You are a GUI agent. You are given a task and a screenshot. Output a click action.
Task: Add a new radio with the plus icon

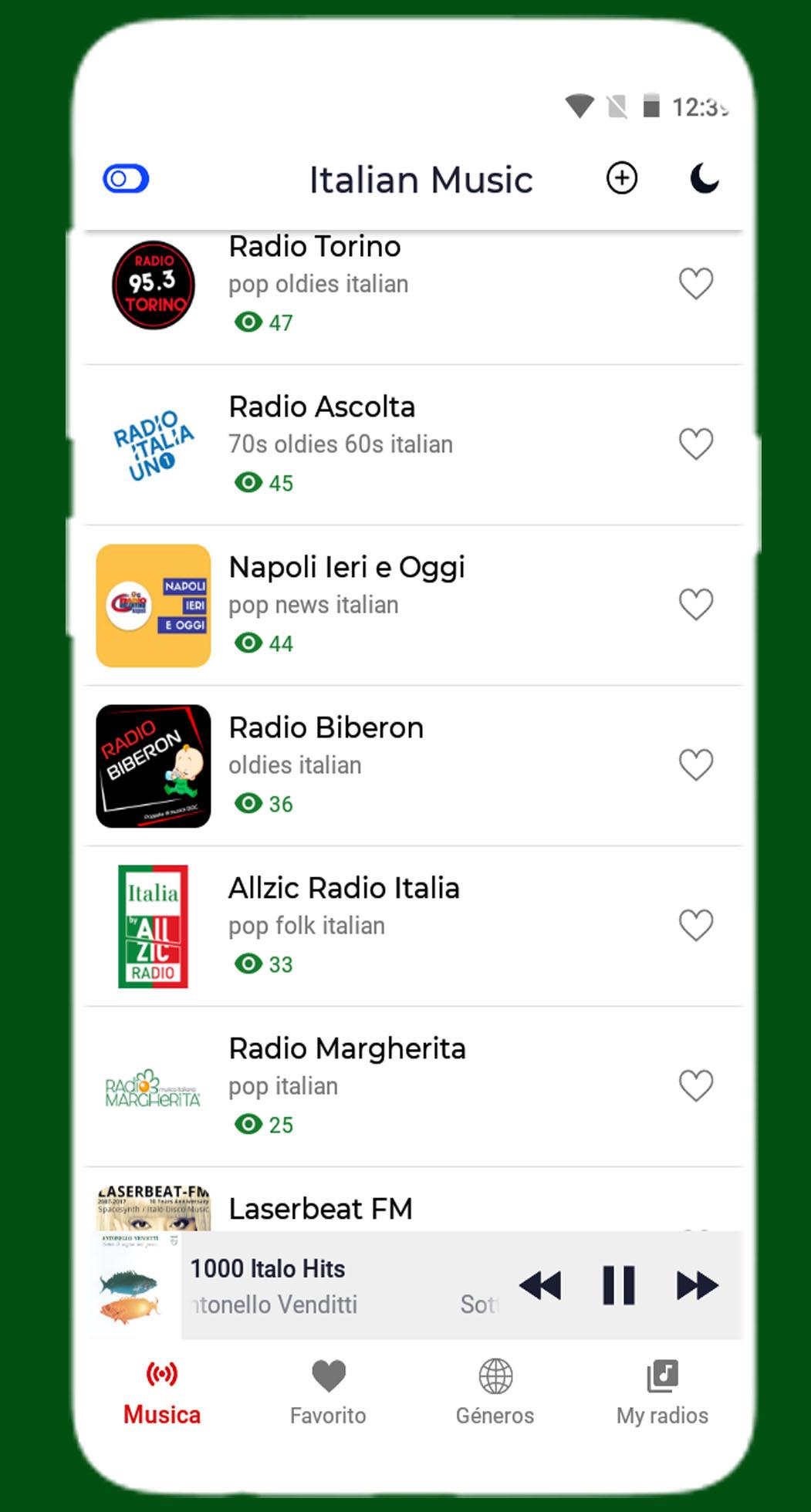point(621,178)
